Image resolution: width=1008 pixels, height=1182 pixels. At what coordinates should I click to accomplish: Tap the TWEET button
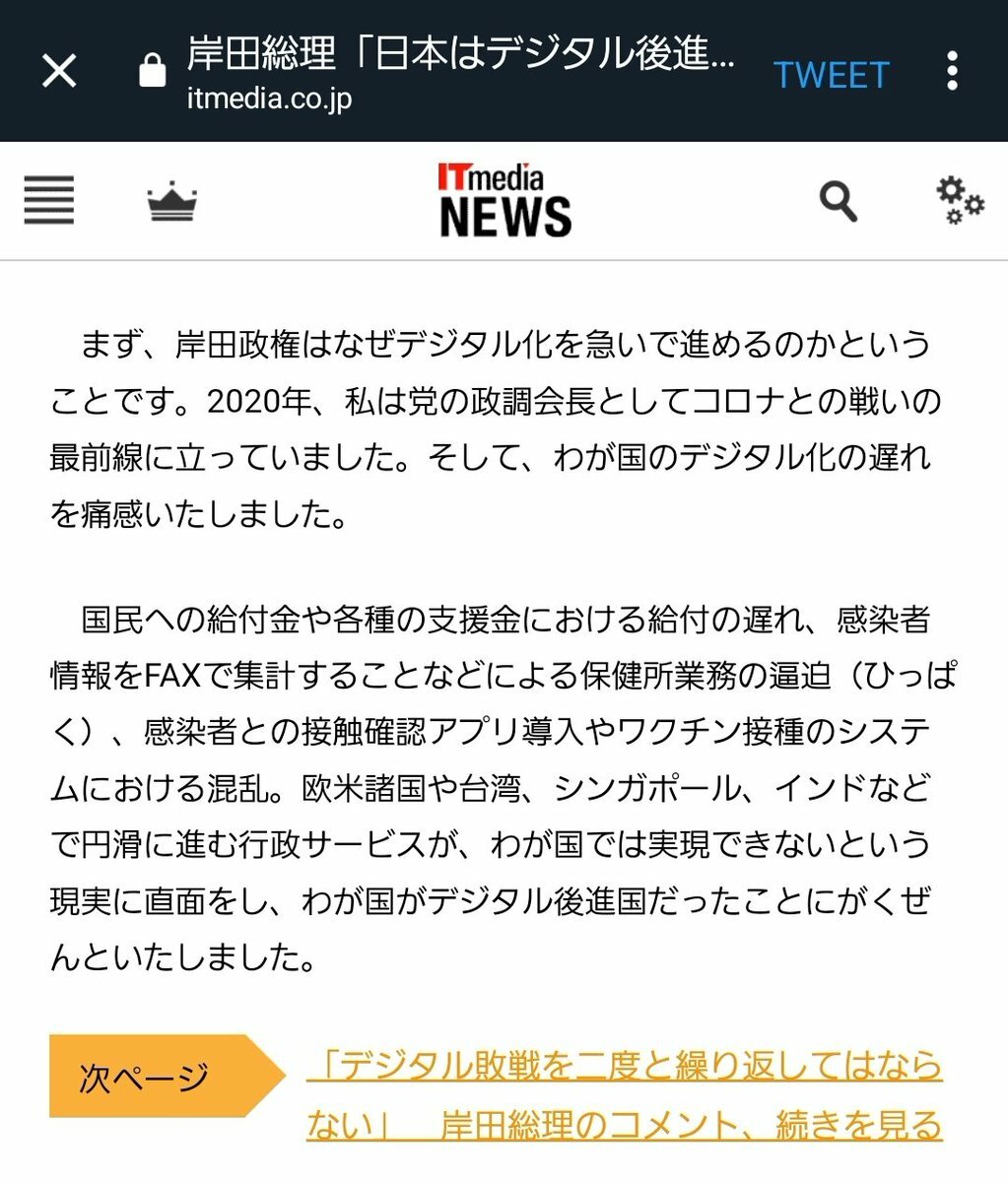[831, 75]
